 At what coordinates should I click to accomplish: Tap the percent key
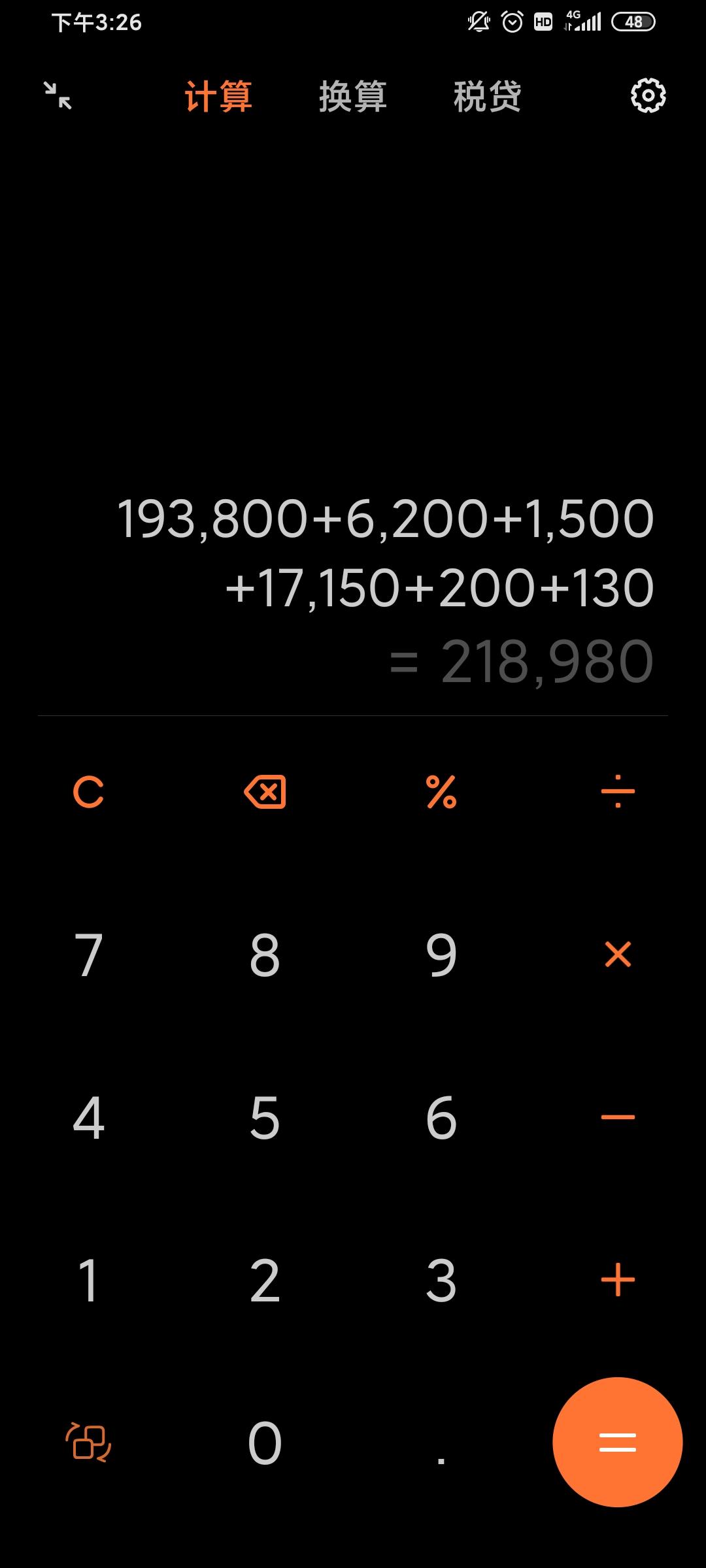441,792
